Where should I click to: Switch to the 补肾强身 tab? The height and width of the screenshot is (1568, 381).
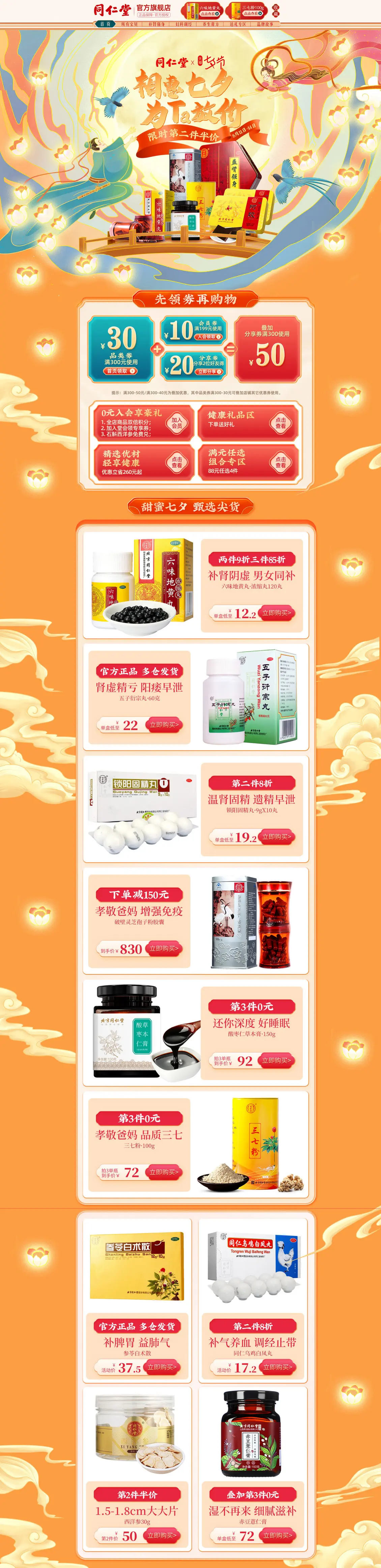click(x=156, y=24)
